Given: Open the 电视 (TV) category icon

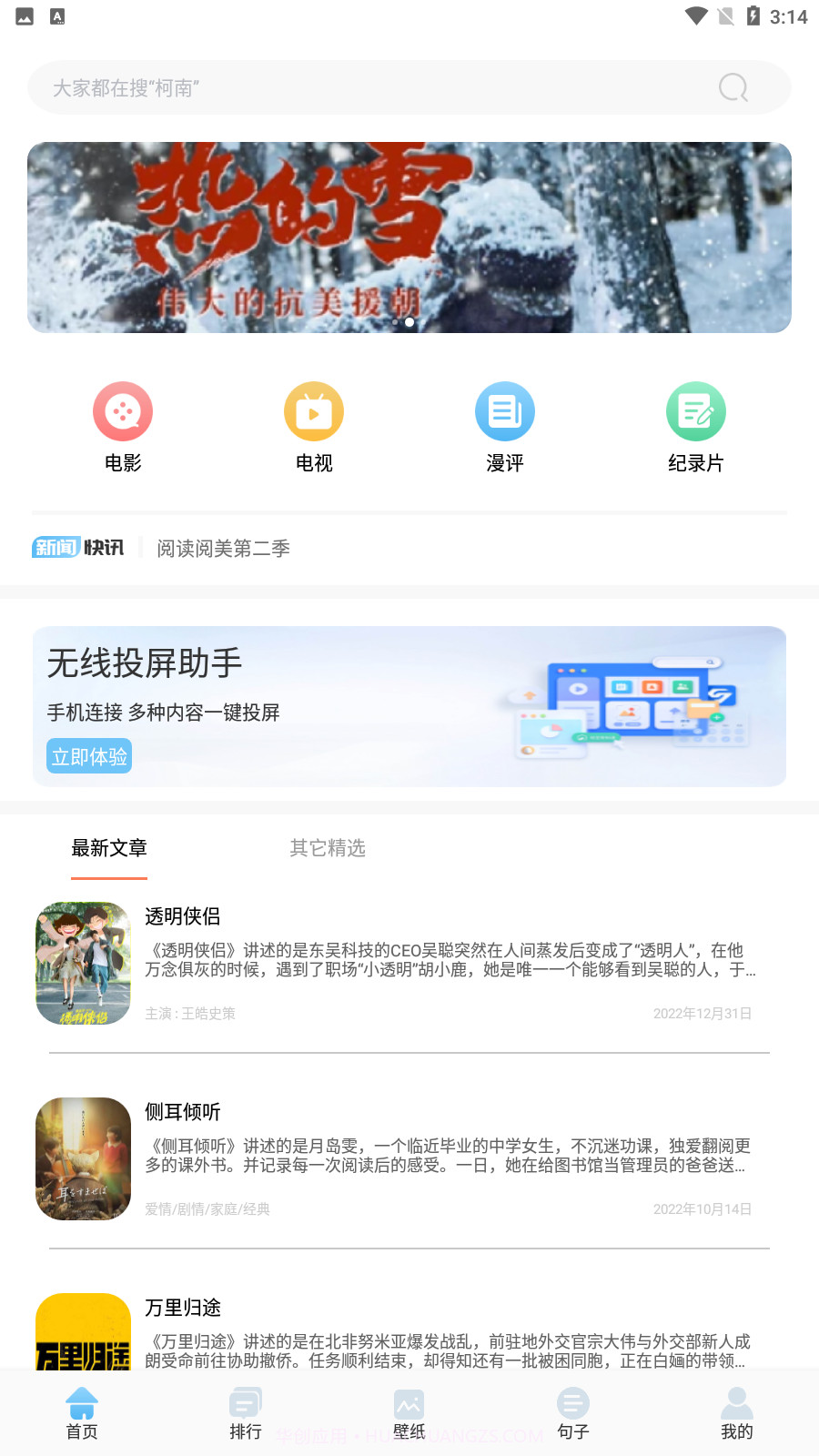Looking at the screenshot, I should point(314,411).
